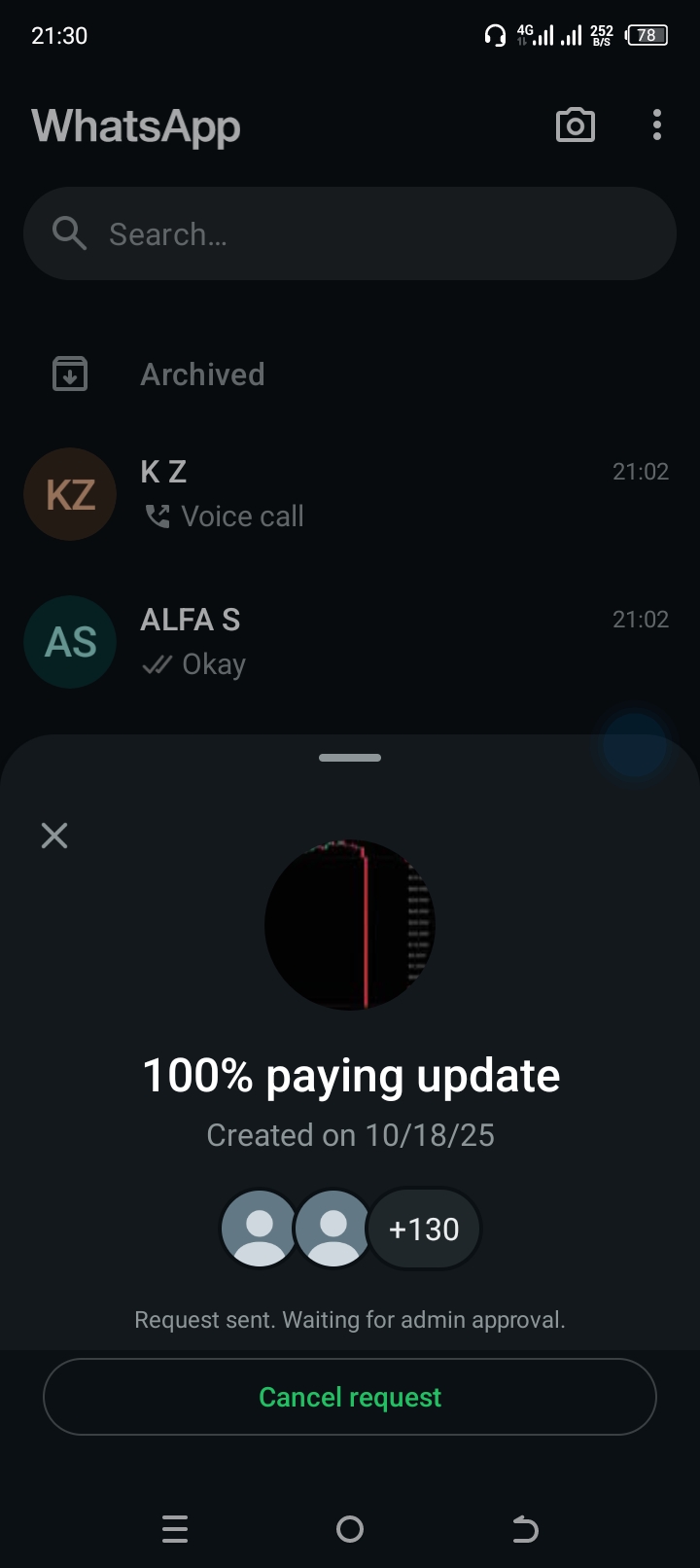
Task: Close the group invite sheet
Action: click(x=54, y=836)
